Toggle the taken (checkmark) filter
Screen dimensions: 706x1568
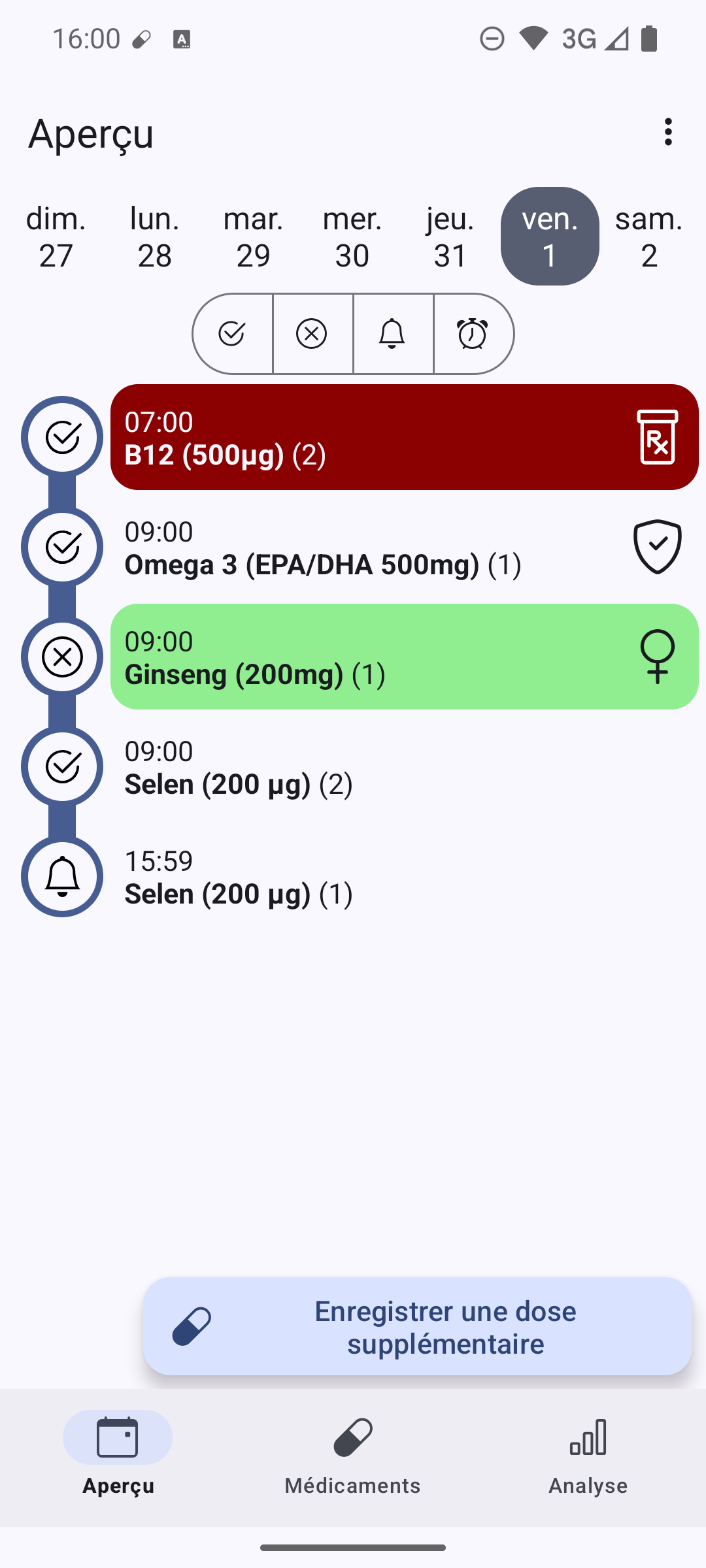(232, 334)
